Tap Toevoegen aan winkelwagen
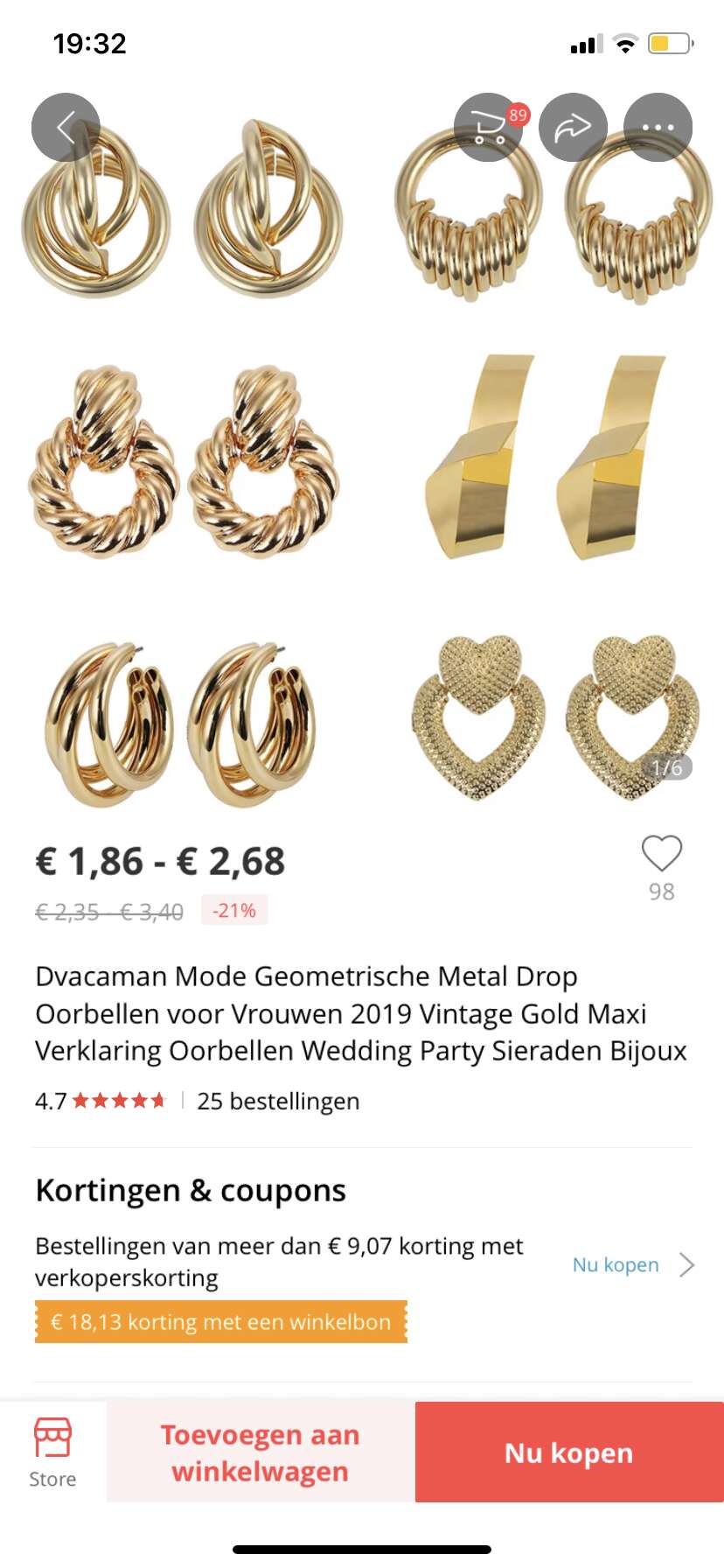 261,1452
